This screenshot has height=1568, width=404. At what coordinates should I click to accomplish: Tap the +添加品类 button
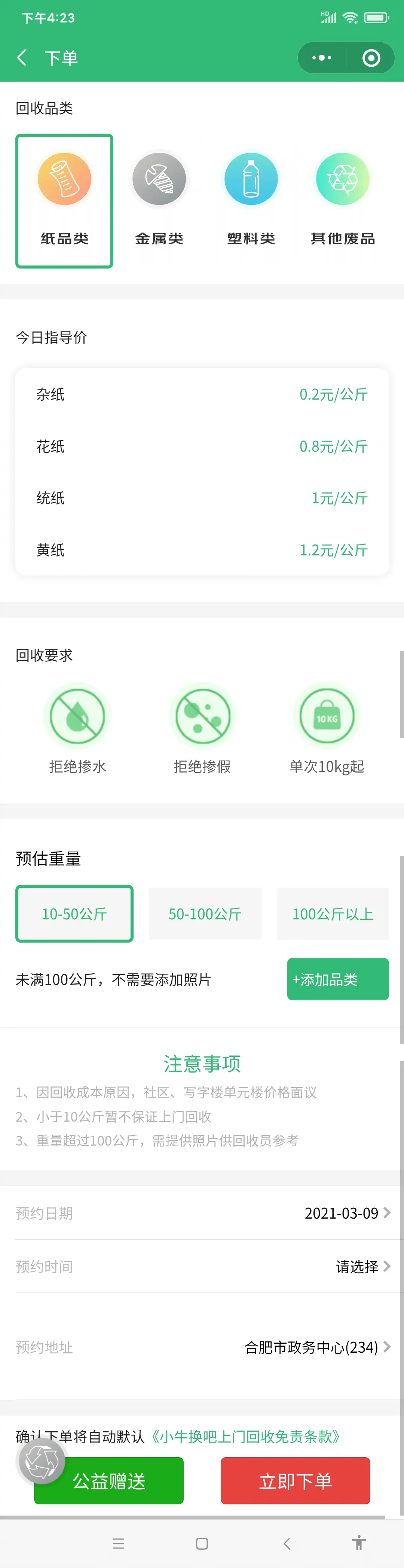(338, 979)
